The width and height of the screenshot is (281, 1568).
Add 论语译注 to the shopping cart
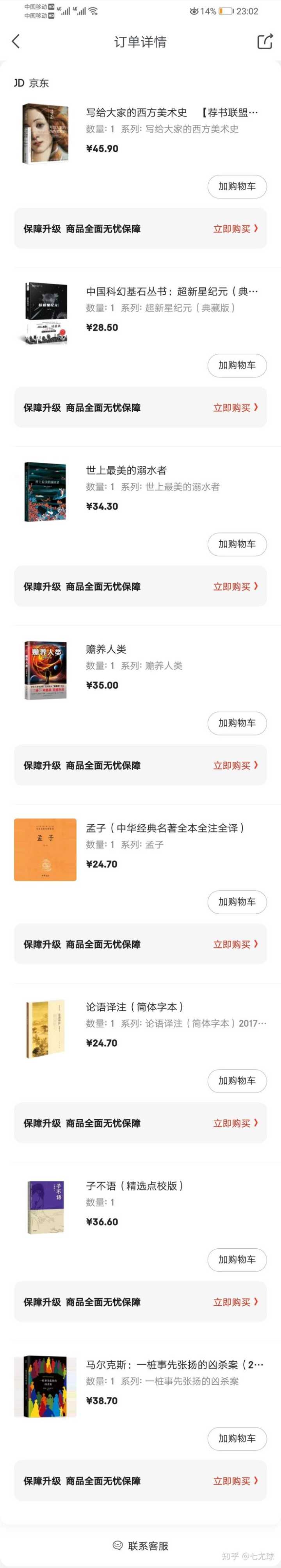[237, 1081]
